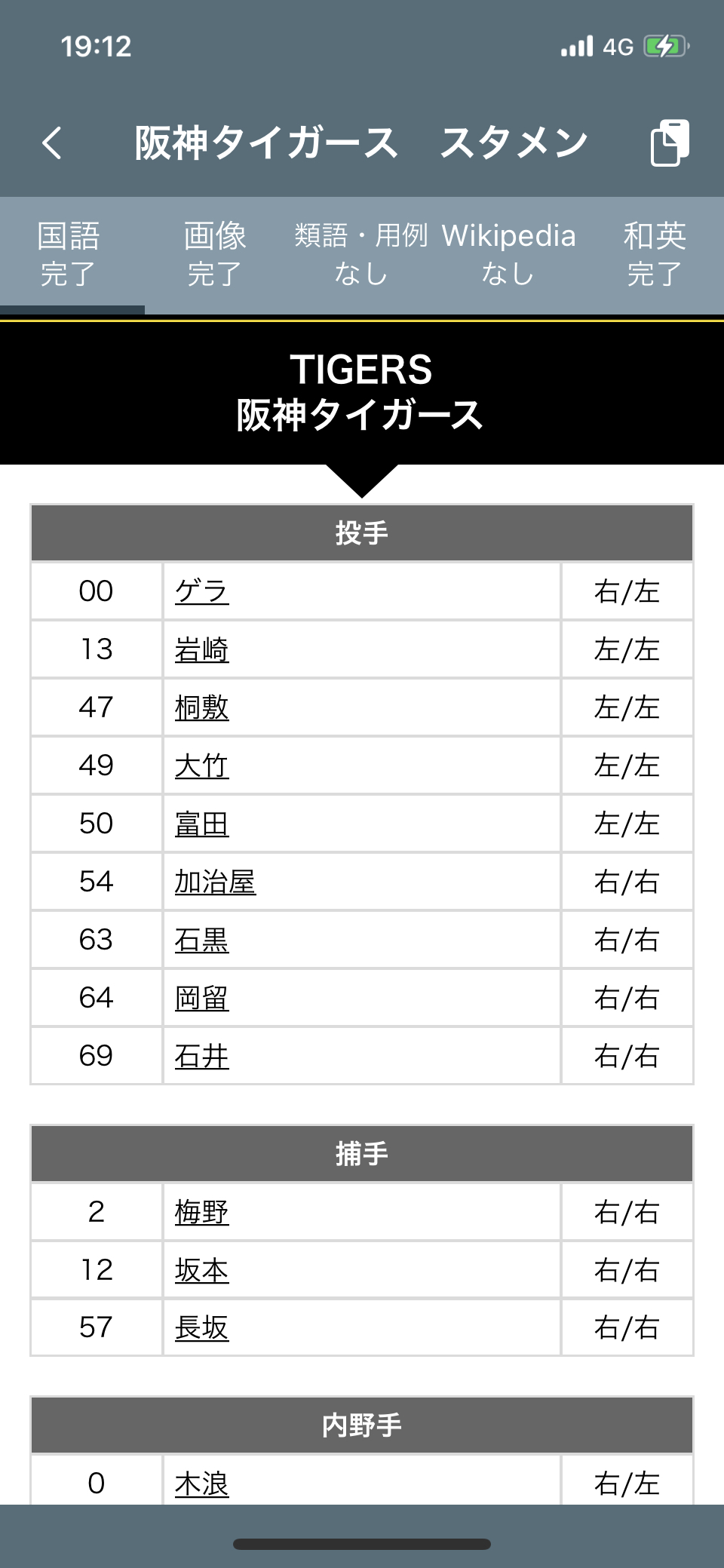Tap the 石黒 link
Image resolution: width=724 pixels, height=1568 pixels.
(x=201, y=940)
